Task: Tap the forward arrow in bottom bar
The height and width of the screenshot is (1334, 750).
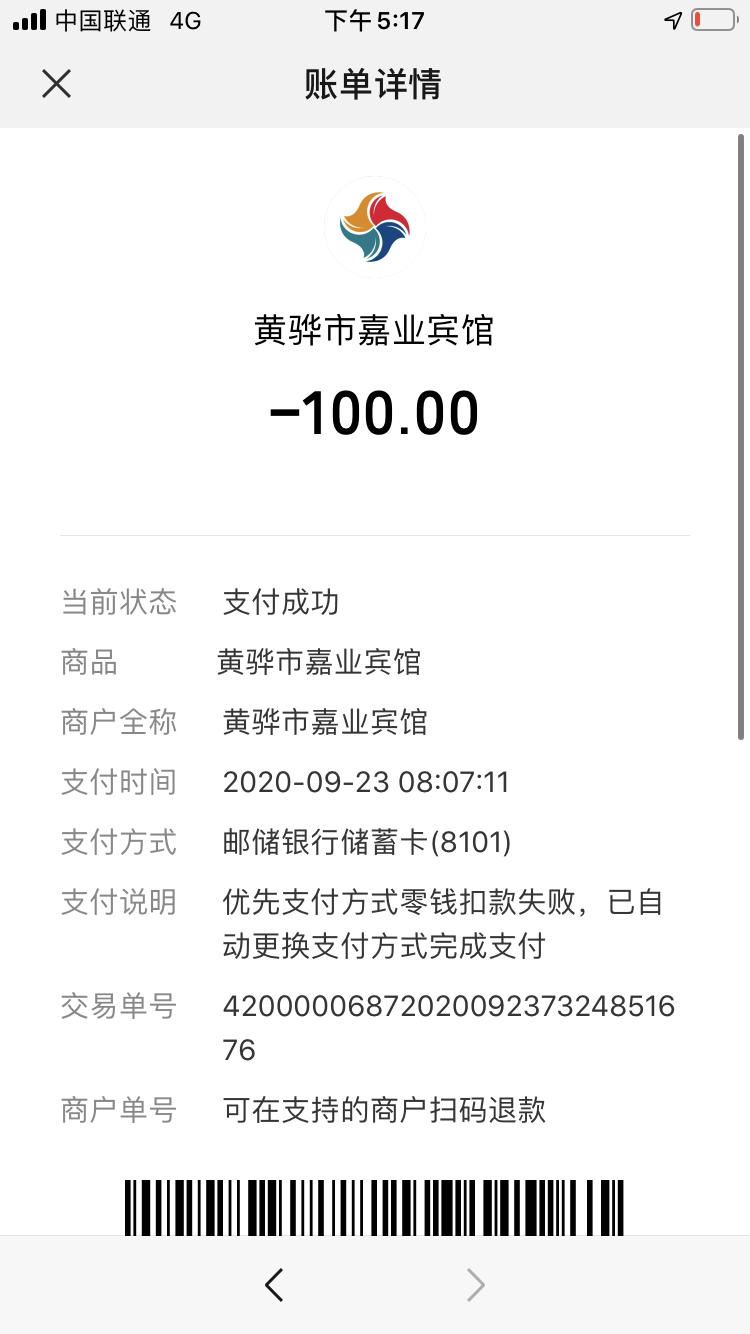Action: [x=476, y=1285]
